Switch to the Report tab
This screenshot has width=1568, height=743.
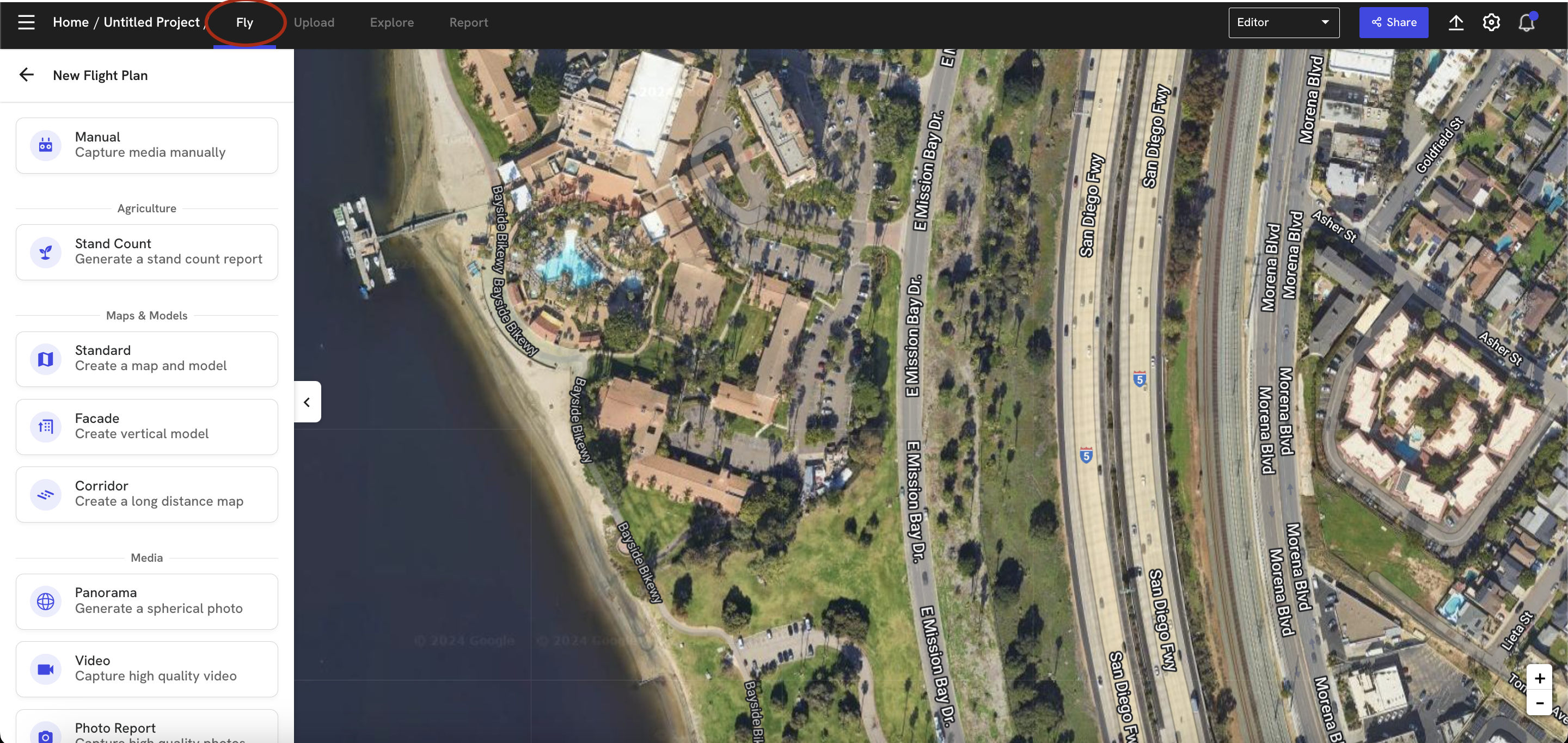[468, 22]
